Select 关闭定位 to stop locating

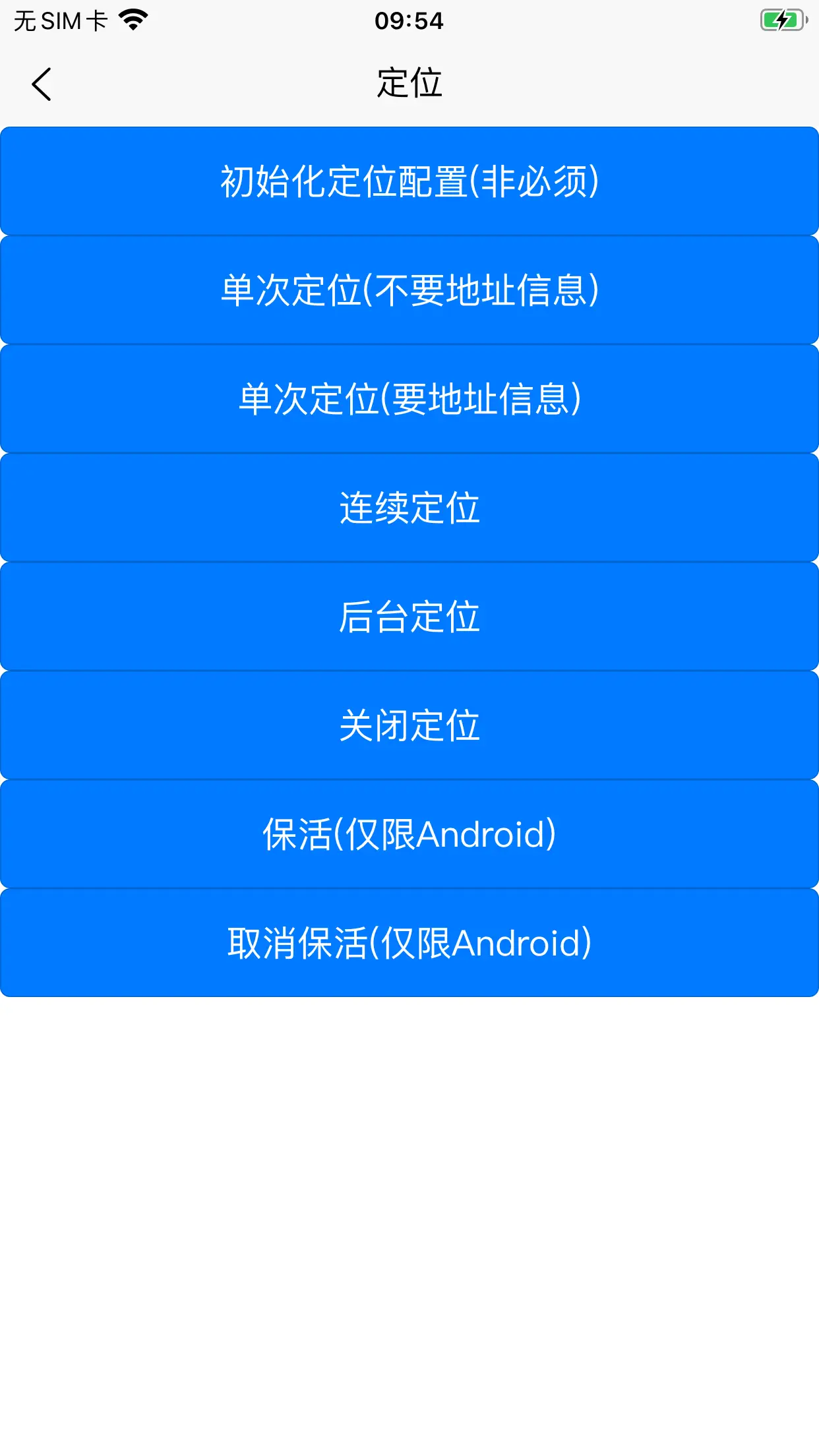coord(409,725)
